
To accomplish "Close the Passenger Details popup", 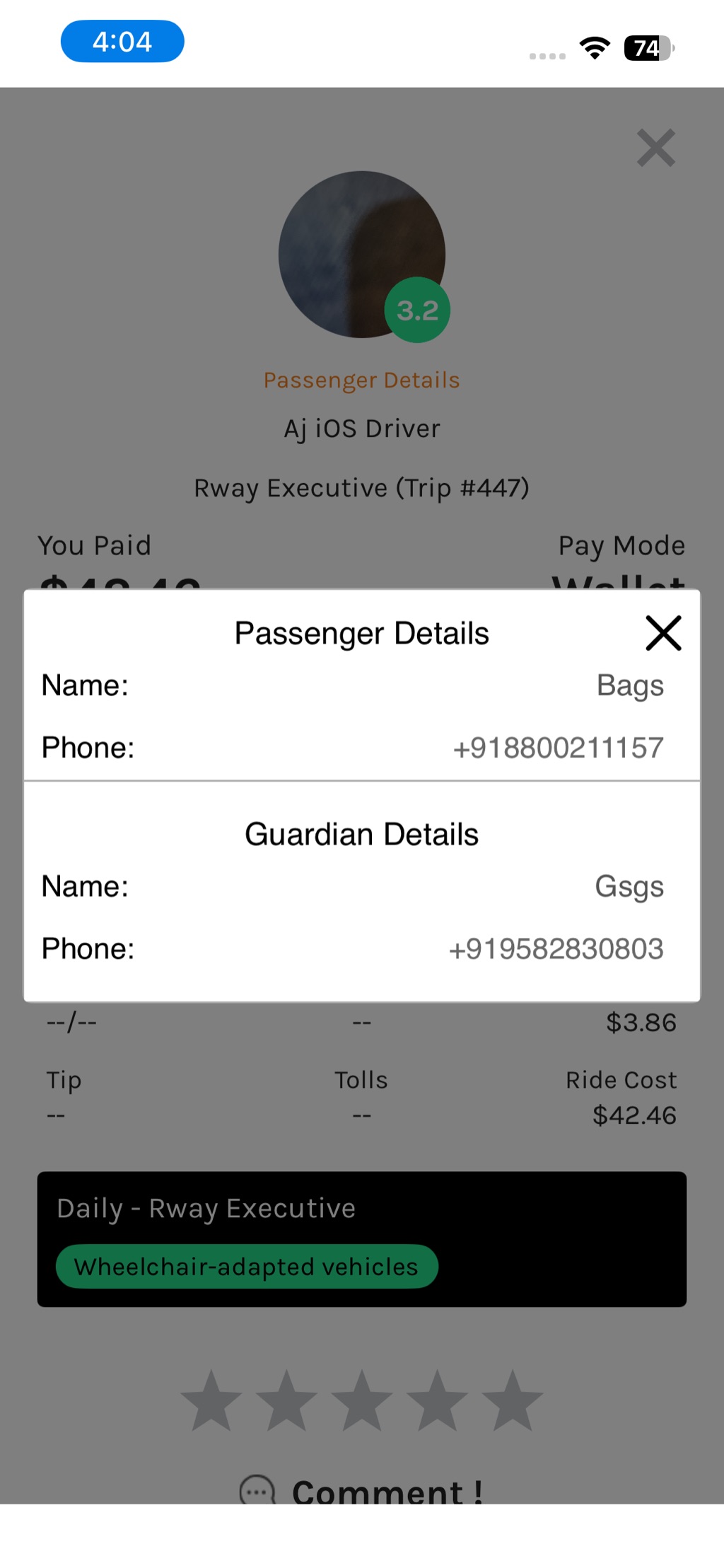I will click(x=662, y=632).
